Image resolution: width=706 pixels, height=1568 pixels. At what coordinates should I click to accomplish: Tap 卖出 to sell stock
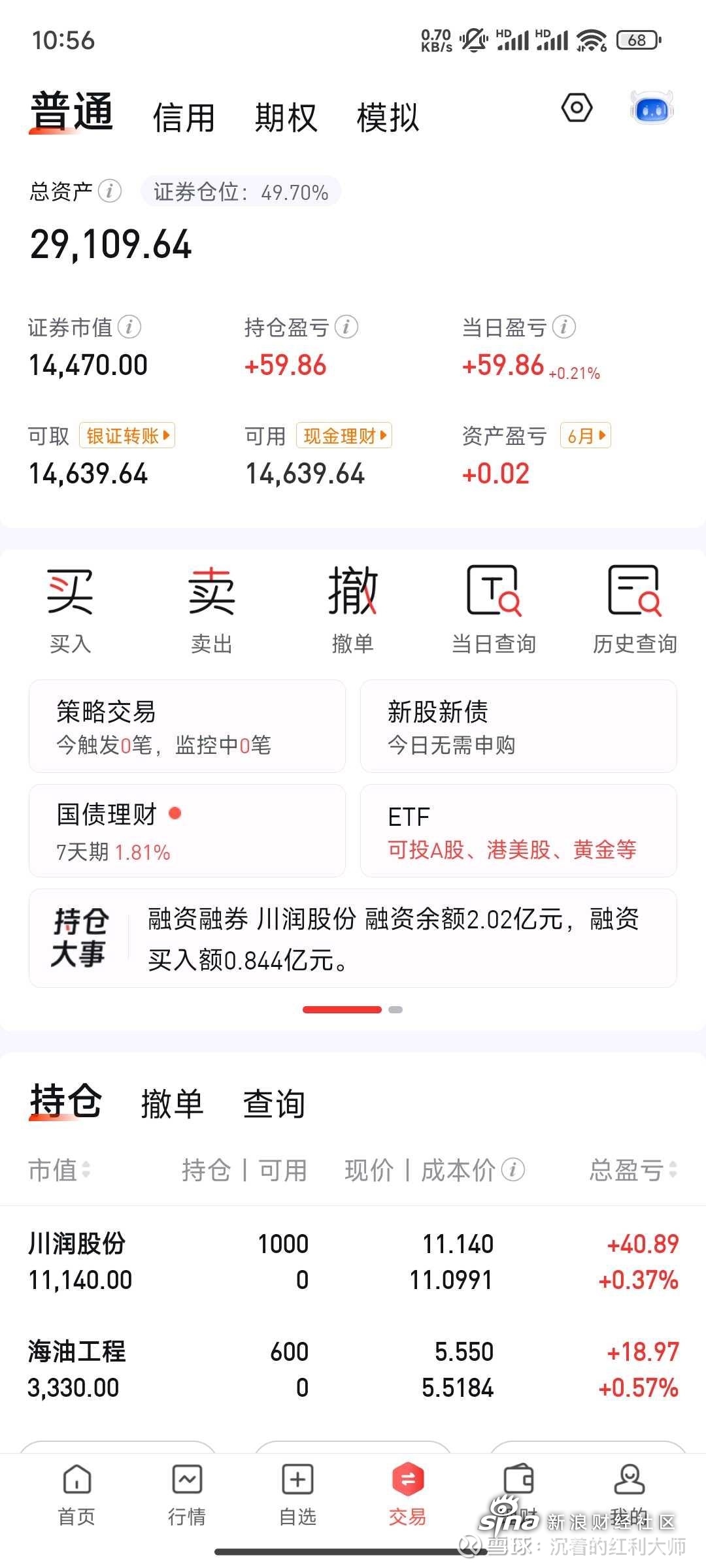click(x=211, y=609)
